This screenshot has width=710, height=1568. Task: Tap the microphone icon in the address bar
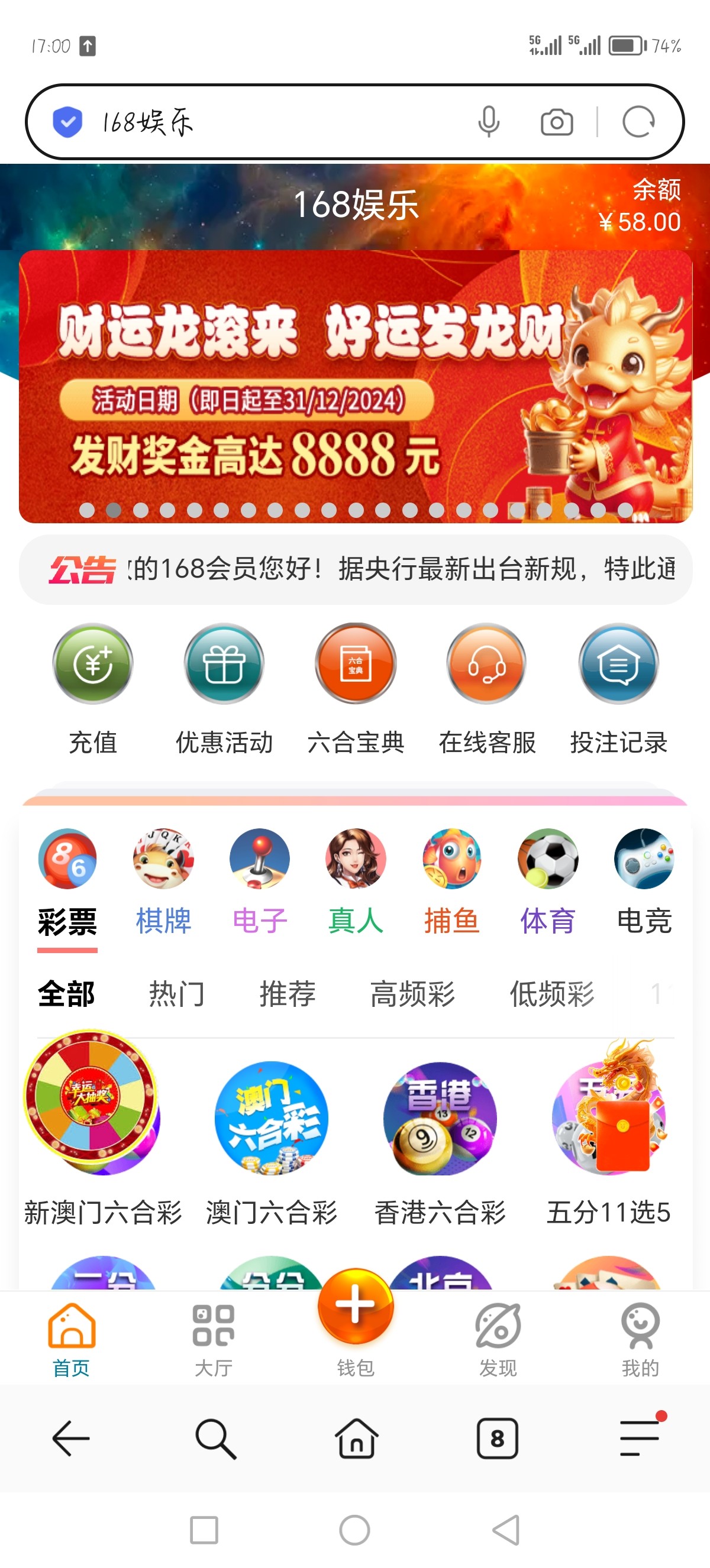pos(488,122)
